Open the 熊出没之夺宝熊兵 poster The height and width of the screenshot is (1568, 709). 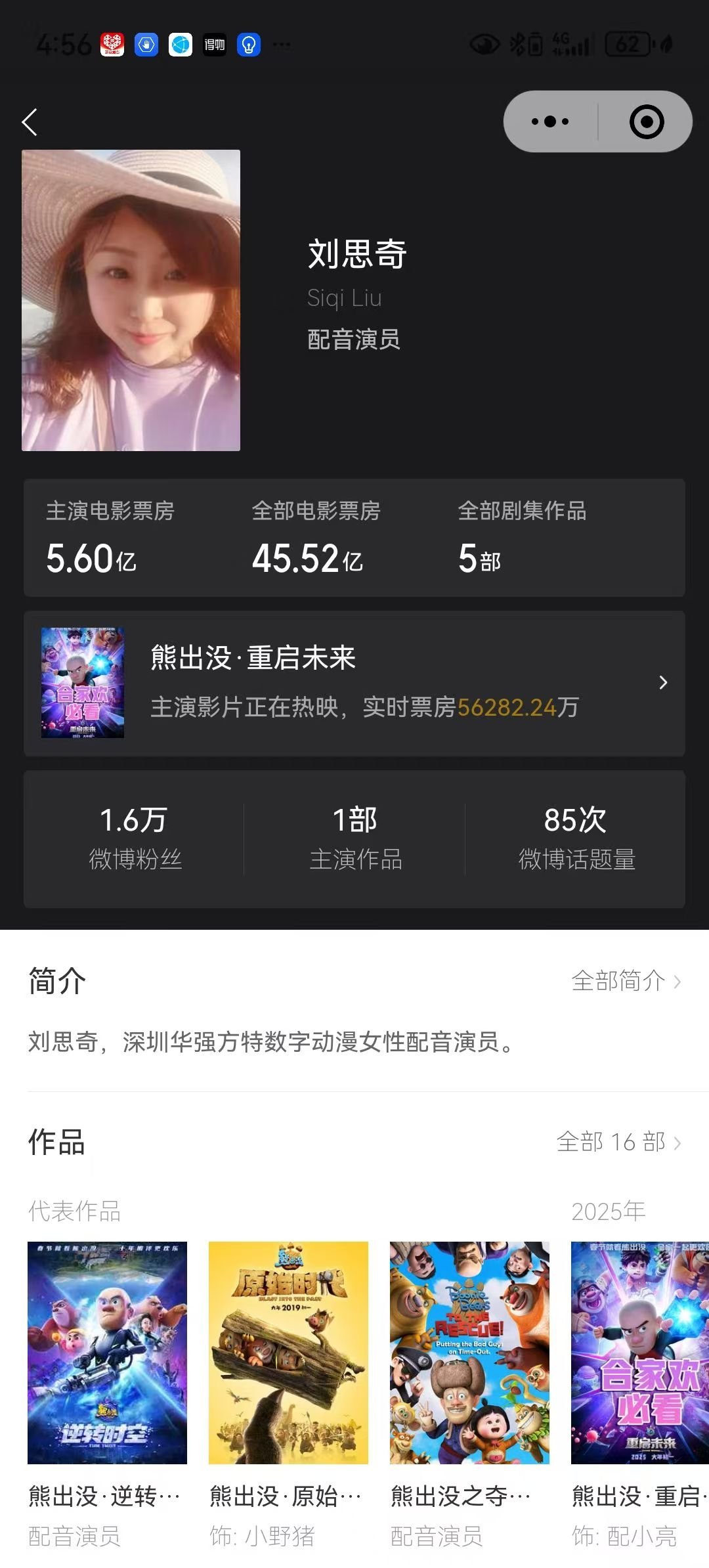[x=469, y=1352]
